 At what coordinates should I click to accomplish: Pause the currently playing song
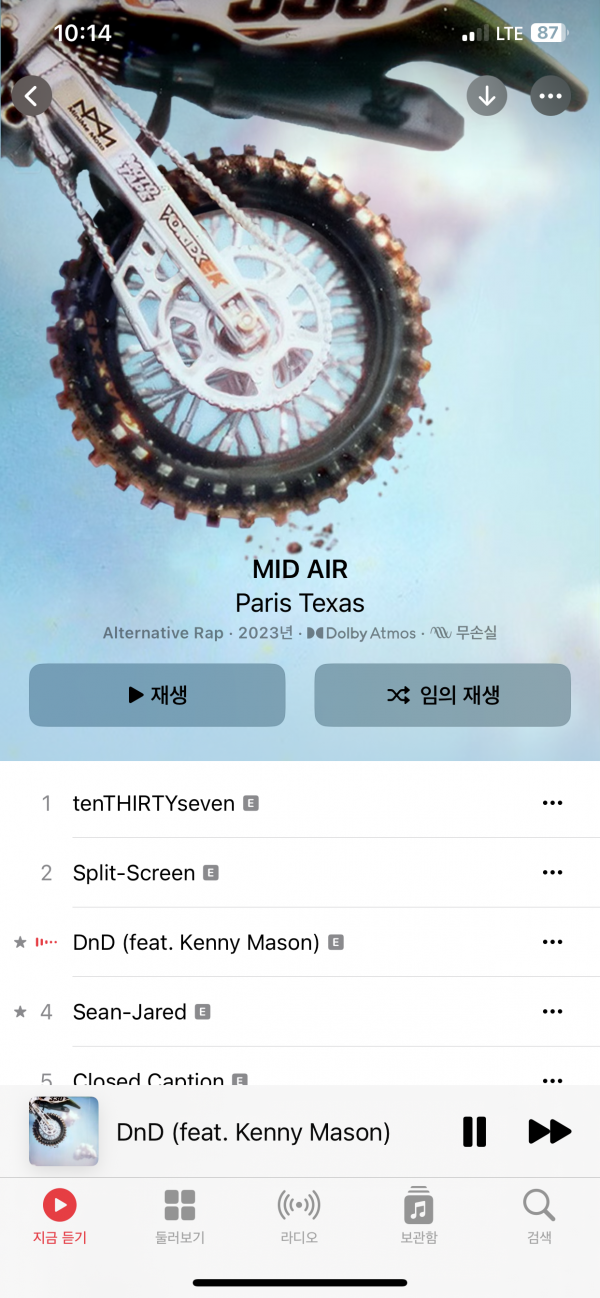point(474,1132)
